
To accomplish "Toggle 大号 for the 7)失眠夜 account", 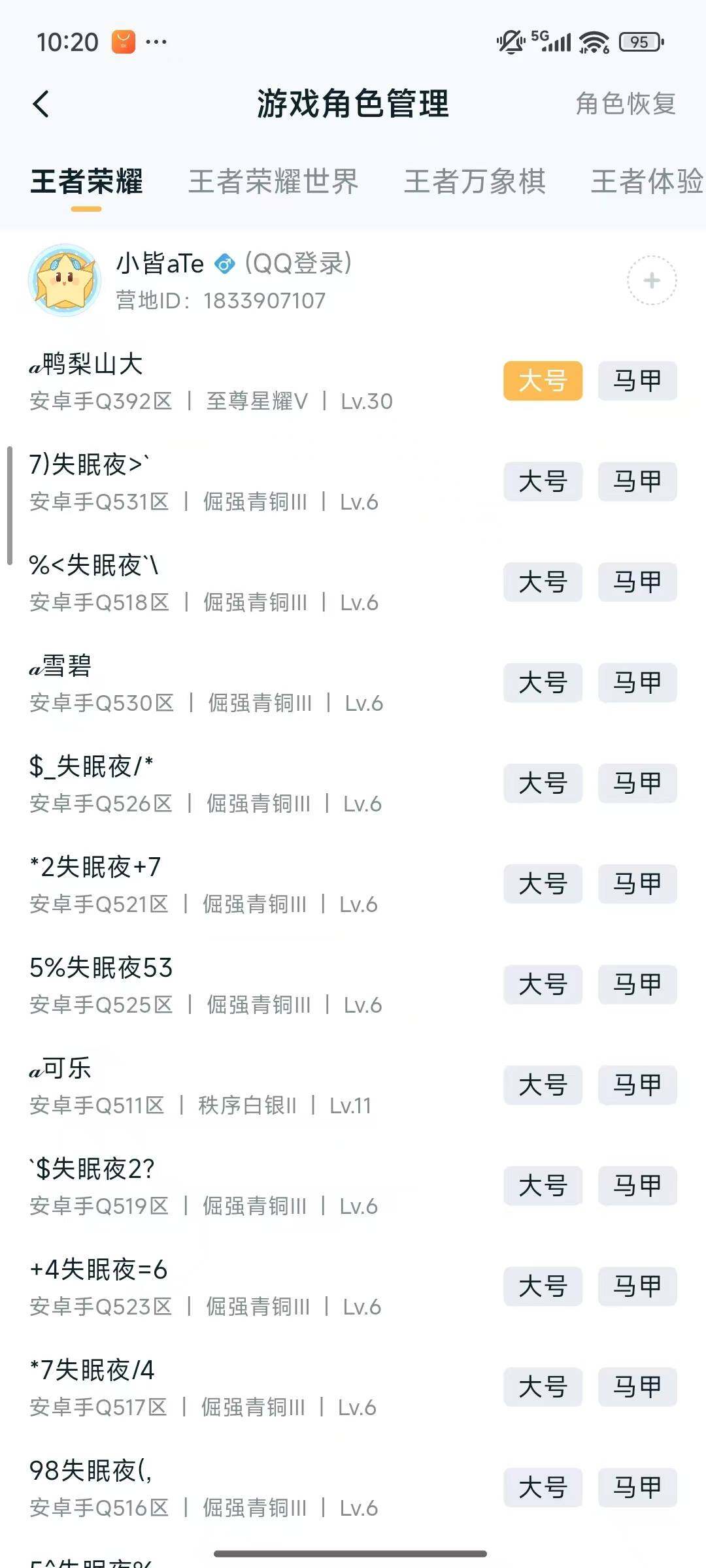I will [543, 482].
